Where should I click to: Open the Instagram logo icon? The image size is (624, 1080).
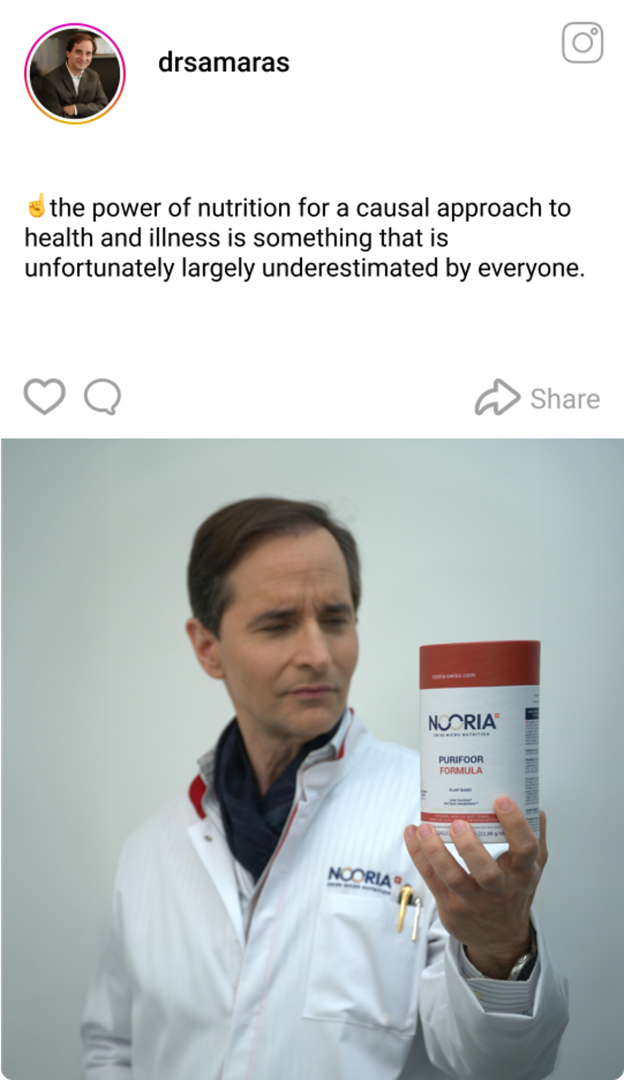click(582, 43)
